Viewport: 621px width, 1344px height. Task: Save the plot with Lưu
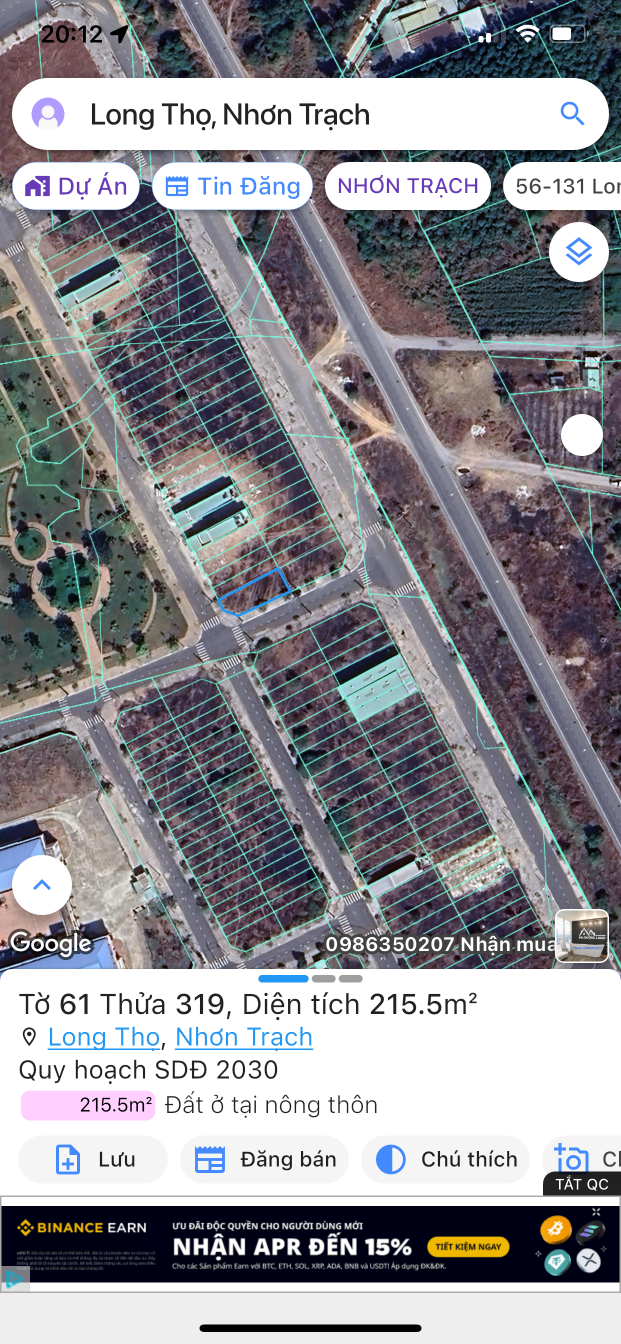(x=94, y=1160)
